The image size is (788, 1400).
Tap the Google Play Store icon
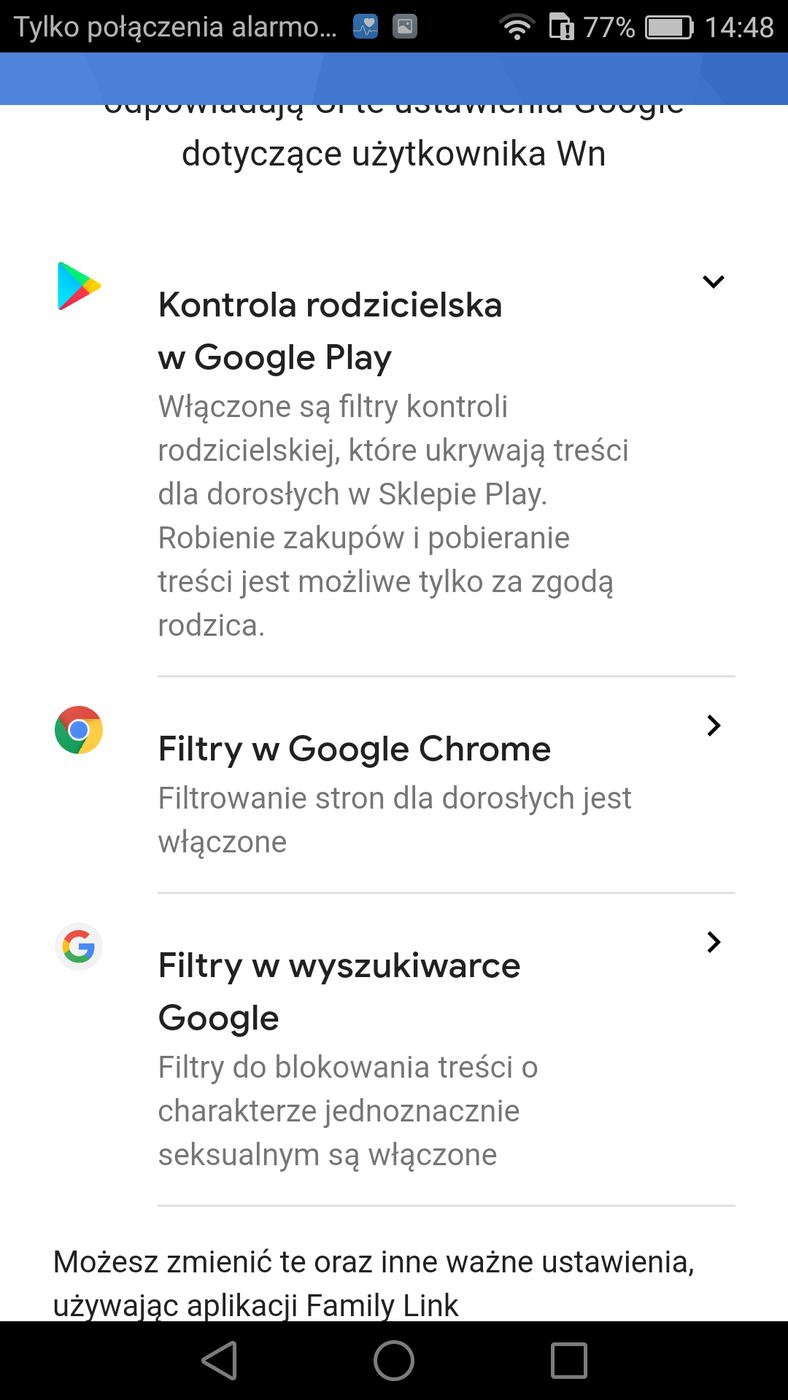coord(78,287)
